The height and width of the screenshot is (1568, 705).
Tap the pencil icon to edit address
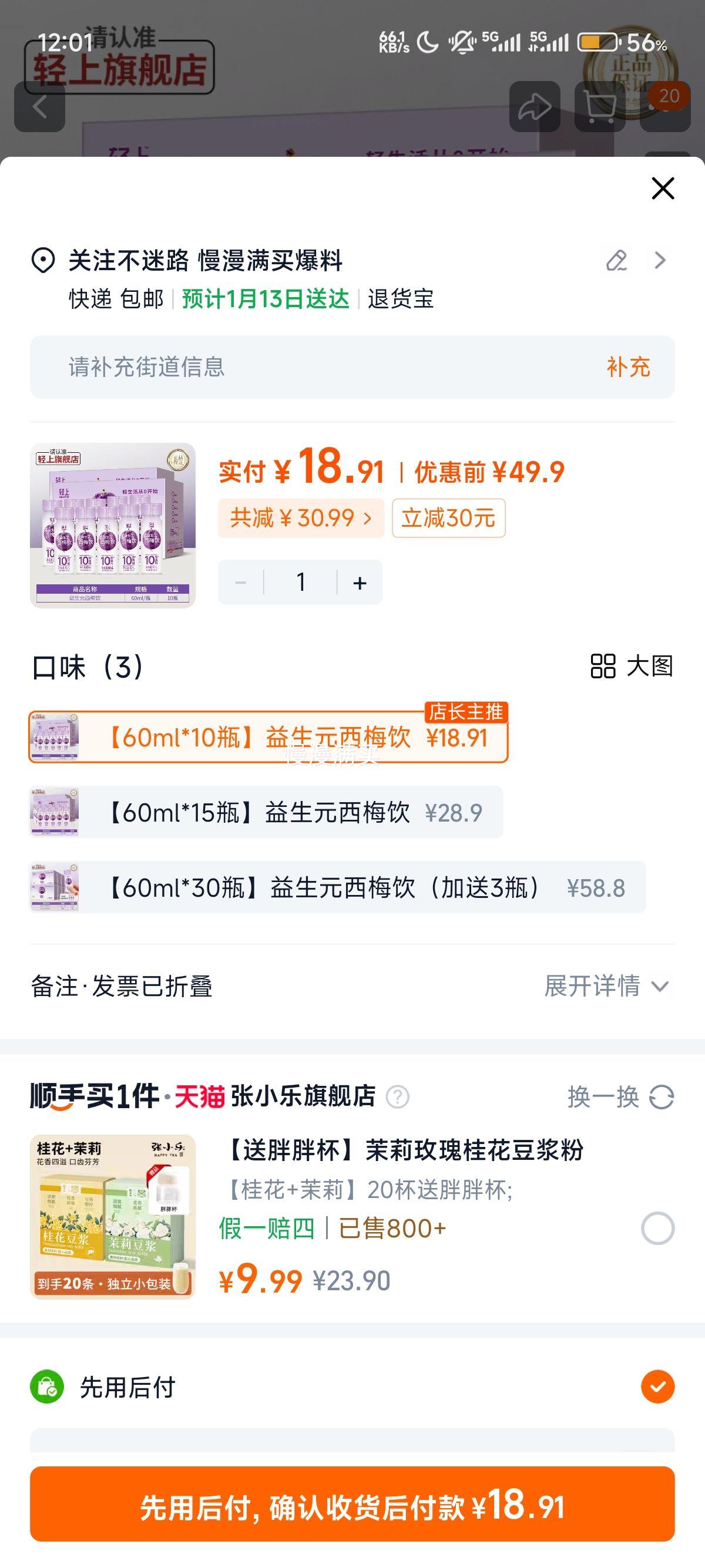pos(617,262)
